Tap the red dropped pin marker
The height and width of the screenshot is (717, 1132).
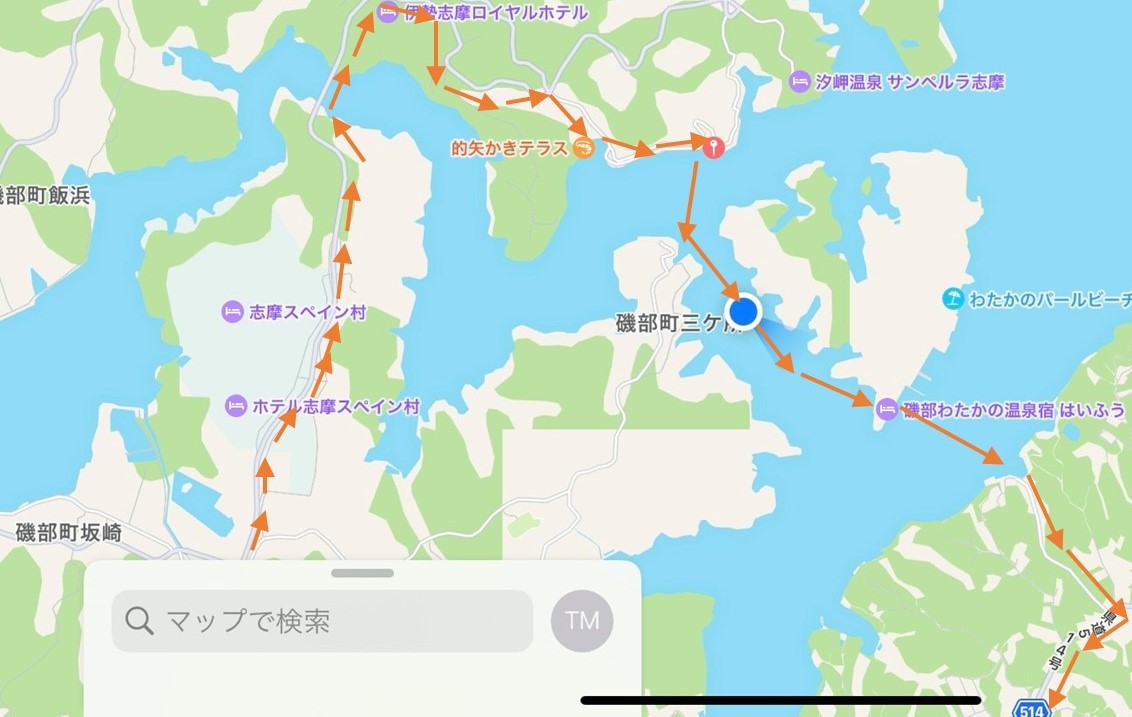tap(712, 148)
